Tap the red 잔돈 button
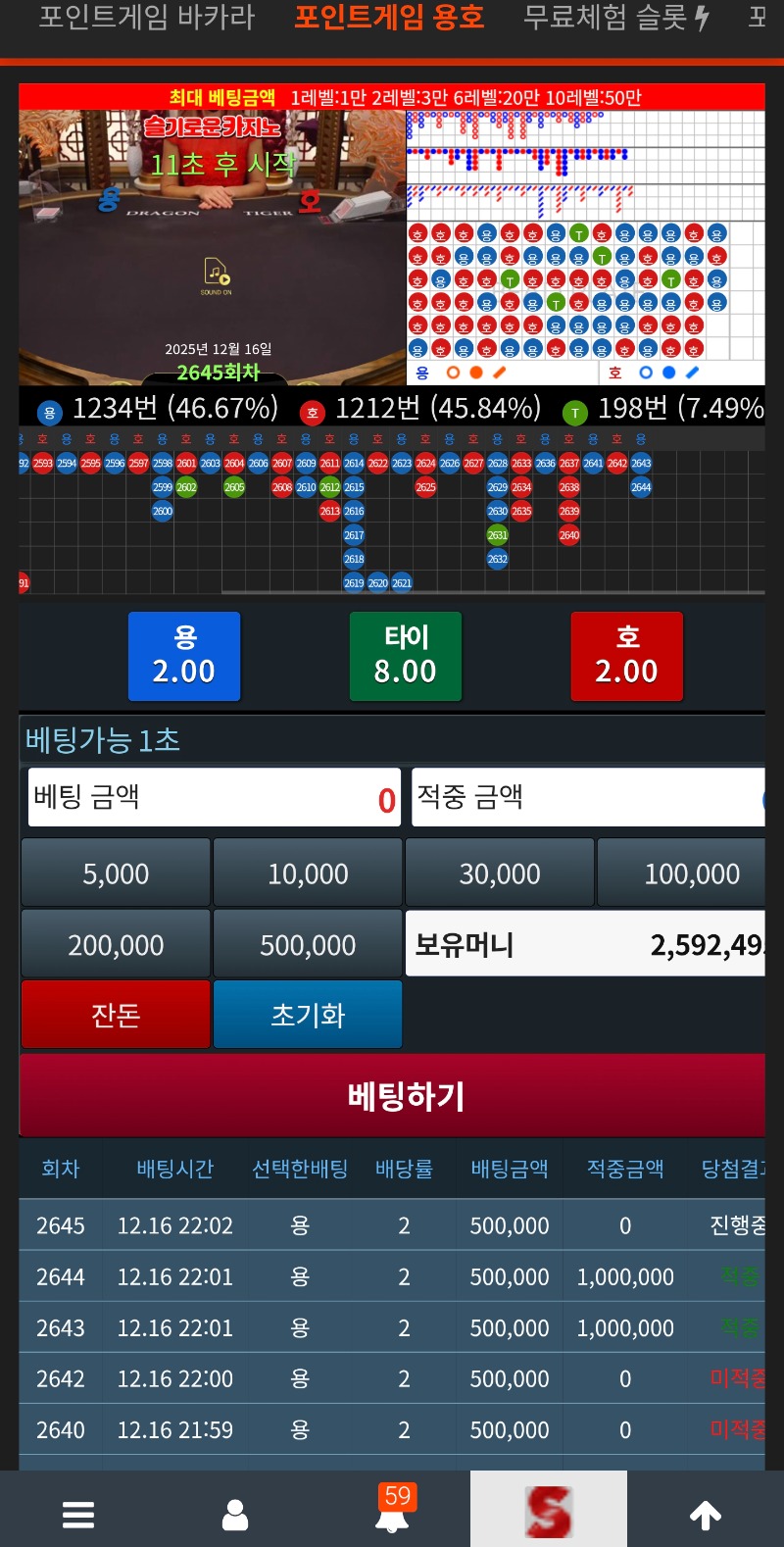The image size is (784, 1547). (x=116, y=1015)
